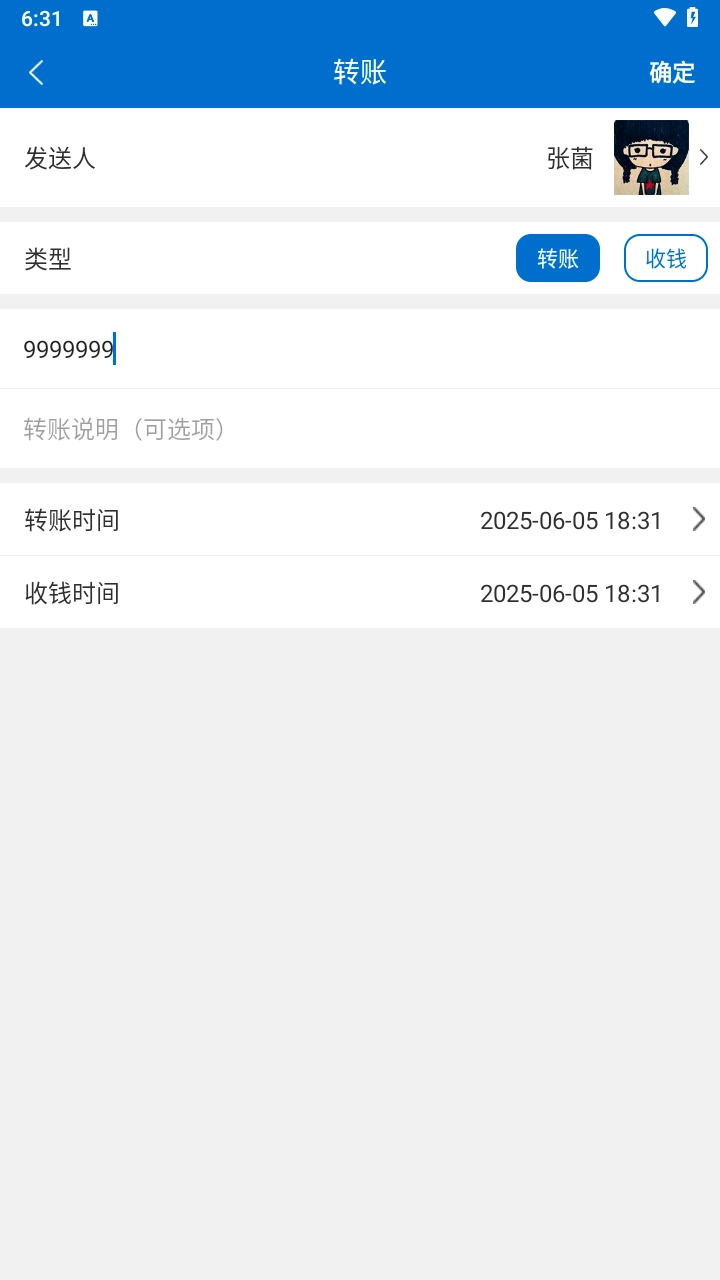The width and height of the screenshot is (720, 1280).
Task: Select the 转账 transfer type
Action: click(557, 257)
